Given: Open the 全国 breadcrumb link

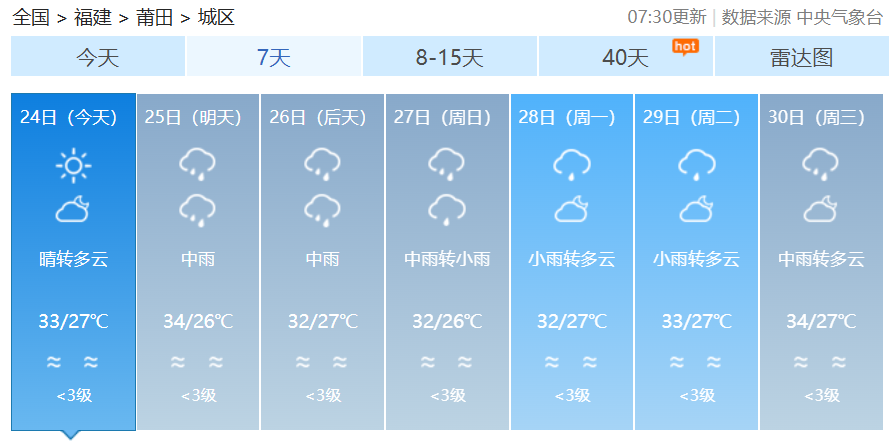Looking at the screenshot, I should click(31, 17).
